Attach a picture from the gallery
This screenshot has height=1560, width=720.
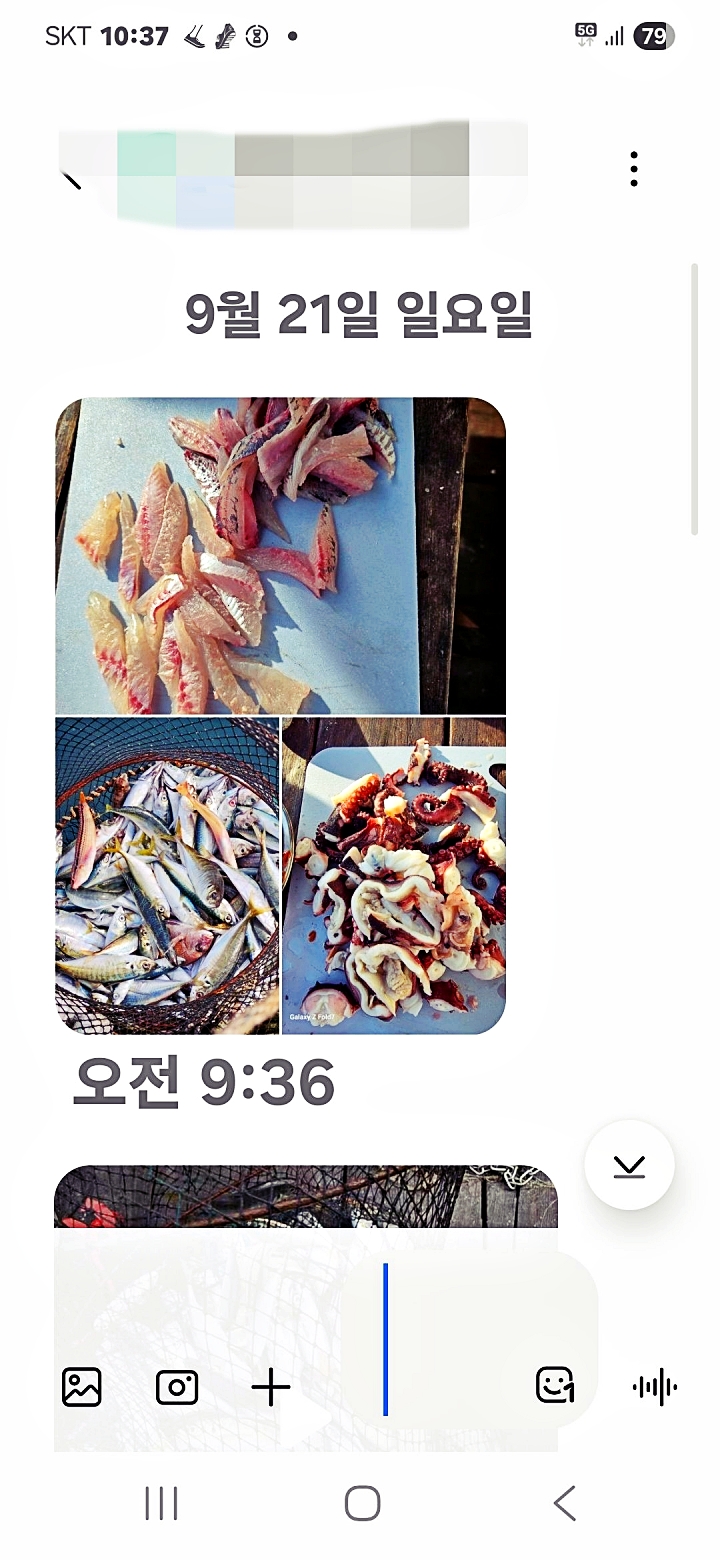point(82,1387)
